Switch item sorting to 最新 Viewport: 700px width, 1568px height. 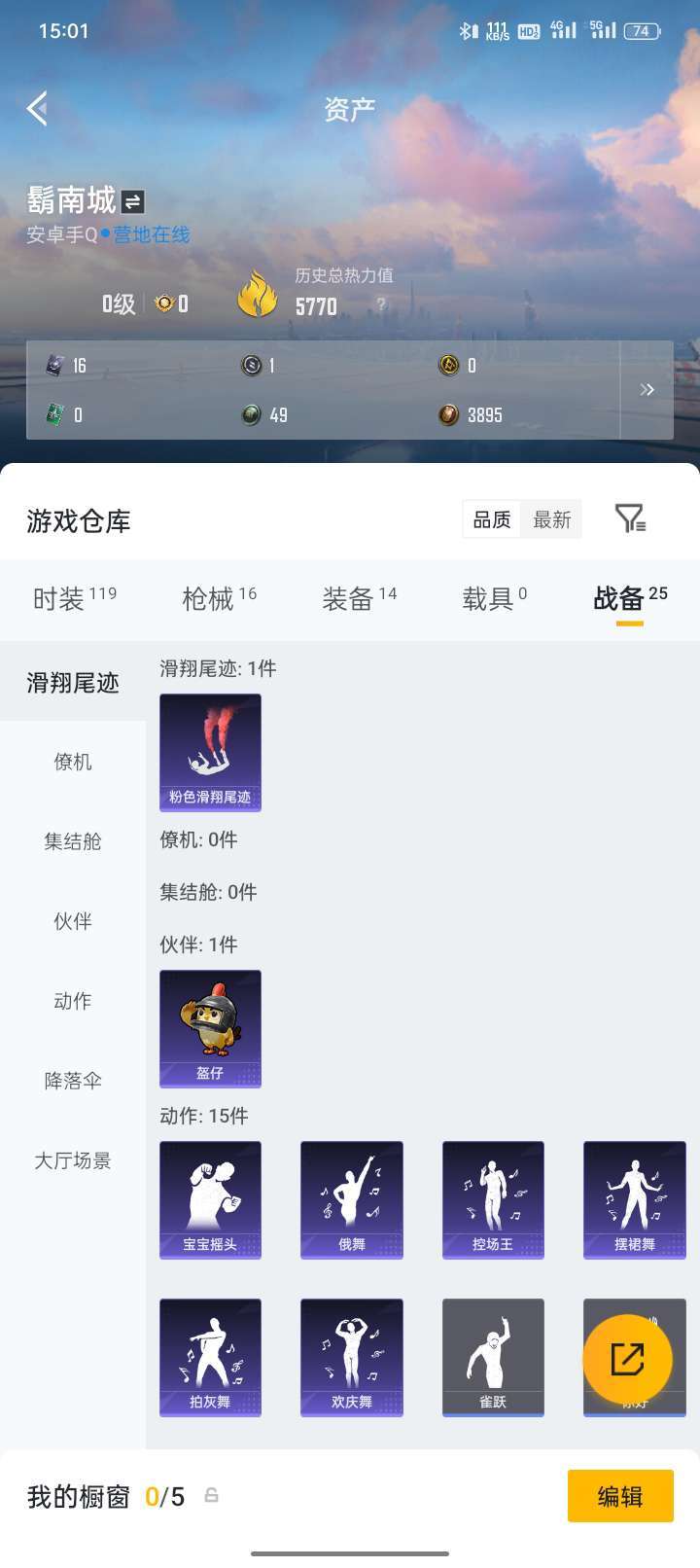click(551, 519)
